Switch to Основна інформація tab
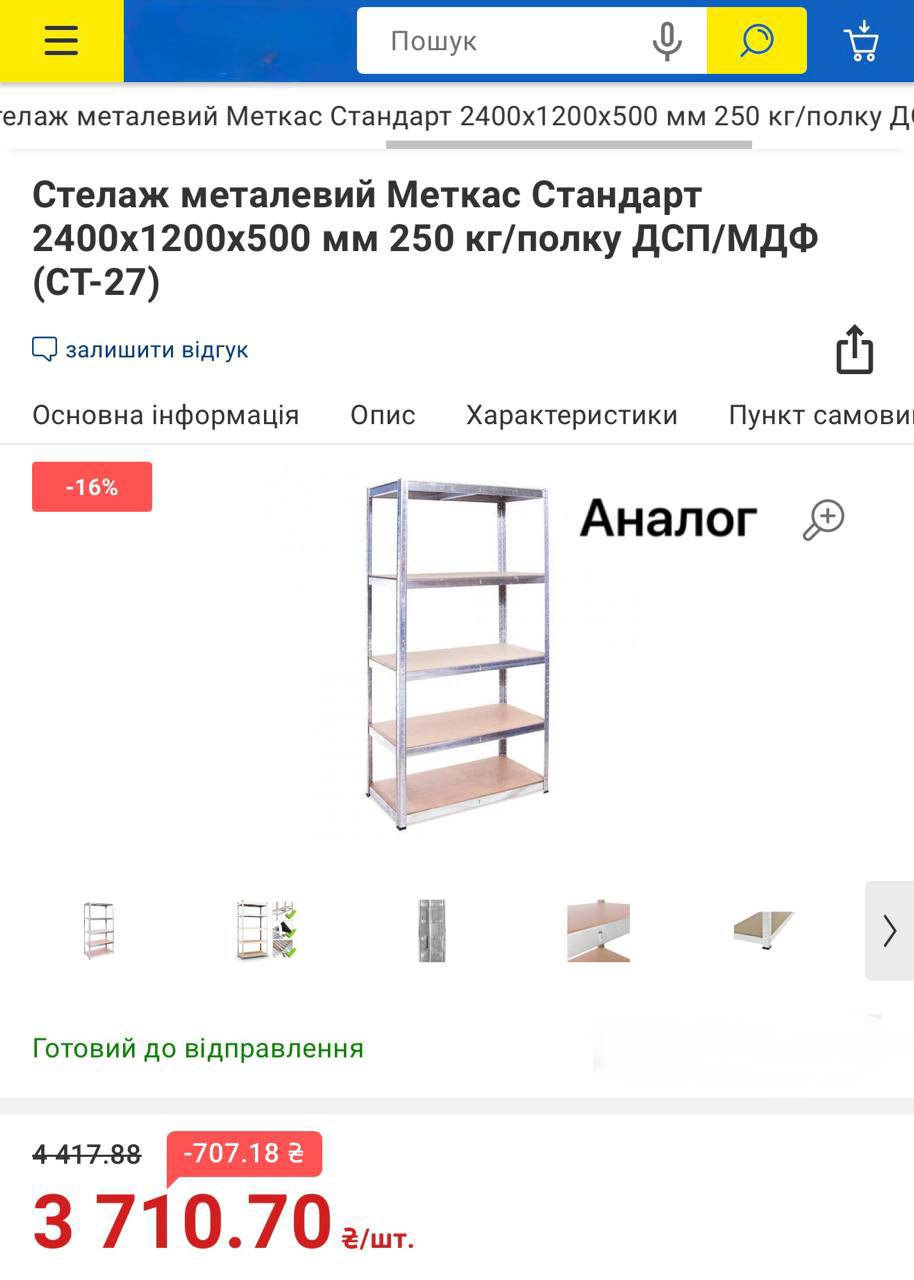Screen dimensions: 914x1280 166,415
